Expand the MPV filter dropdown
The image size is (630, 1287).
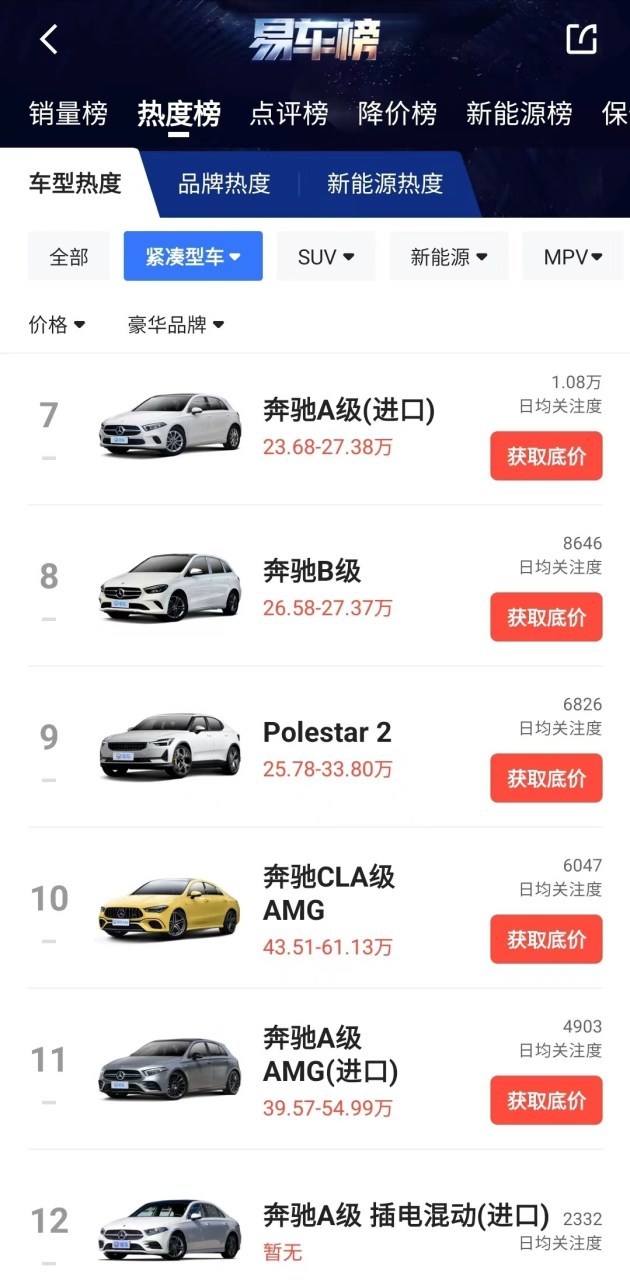(x=573, y=257)
